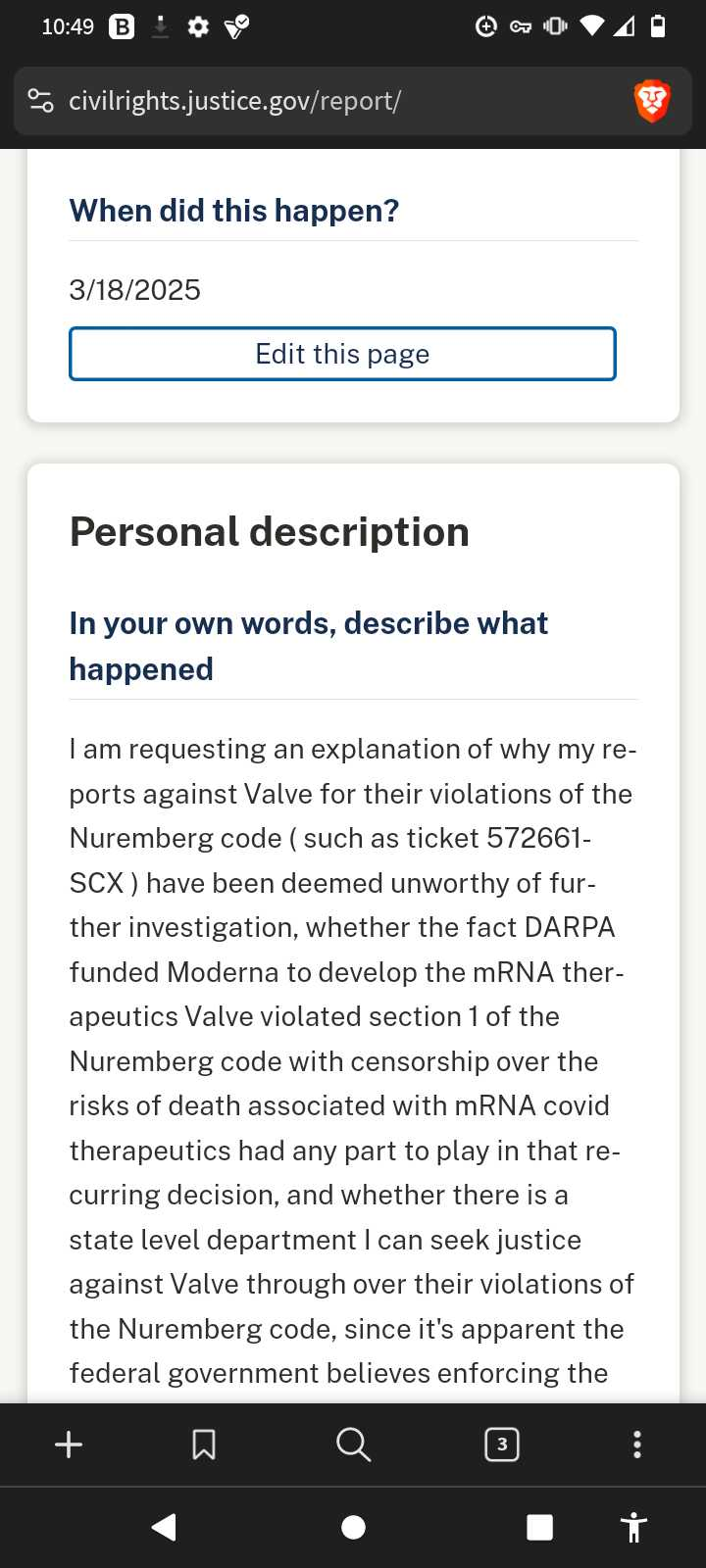Bookmark this page
The image size is (706, 1568).
[204, 1445]
